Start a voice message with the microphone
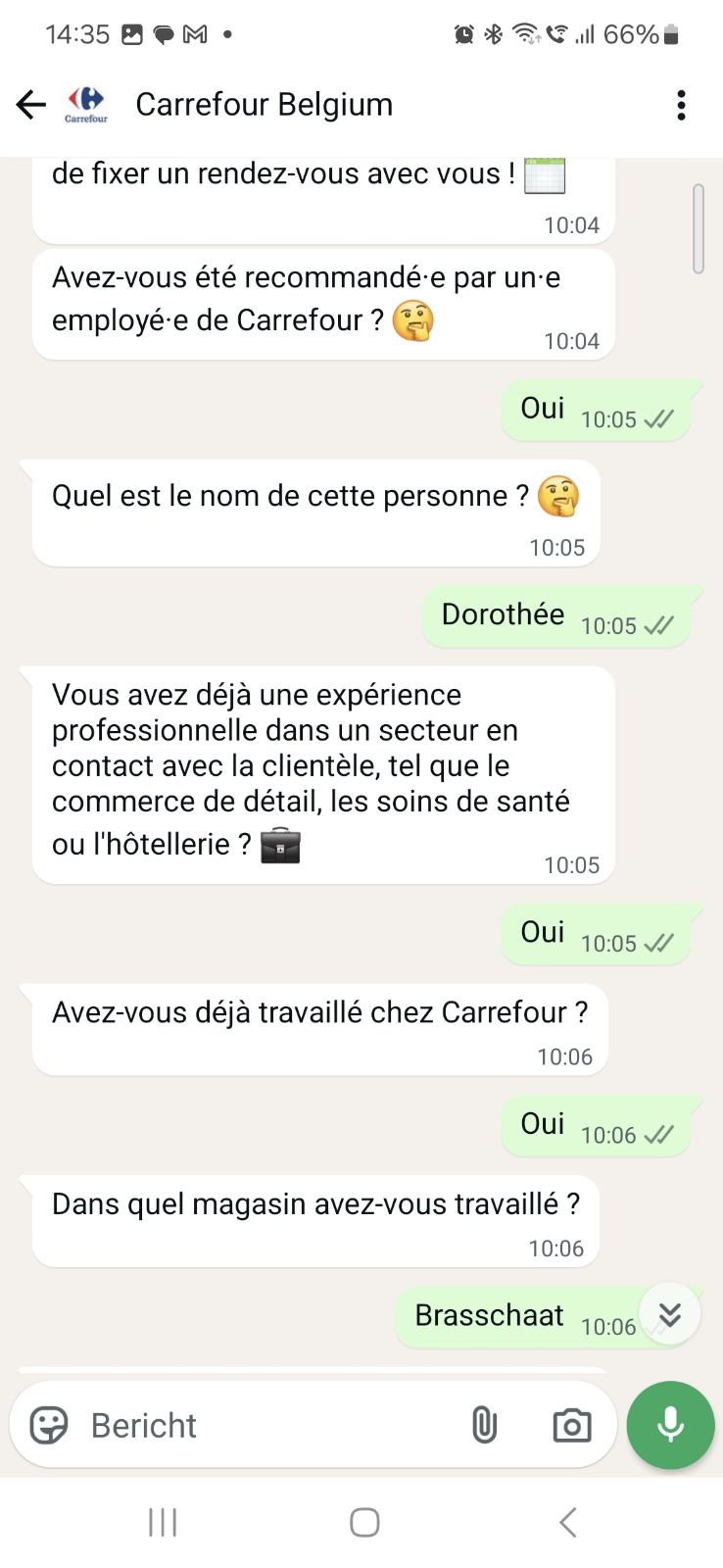The height and width of the screenshot is (1568, 723). 671,1425
